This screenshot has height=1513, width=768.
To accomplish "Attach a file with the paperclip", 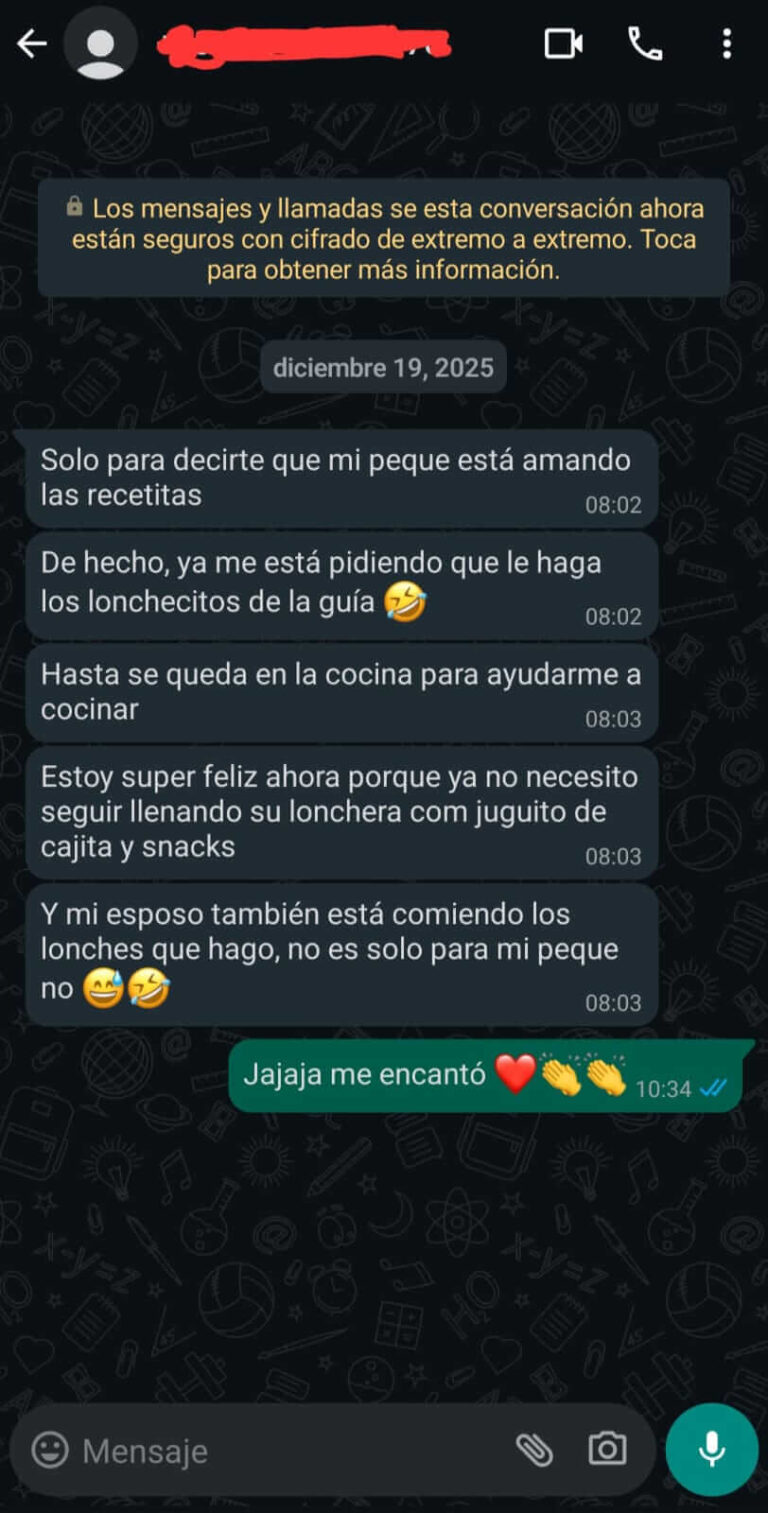I will (x=534, y=1449).
